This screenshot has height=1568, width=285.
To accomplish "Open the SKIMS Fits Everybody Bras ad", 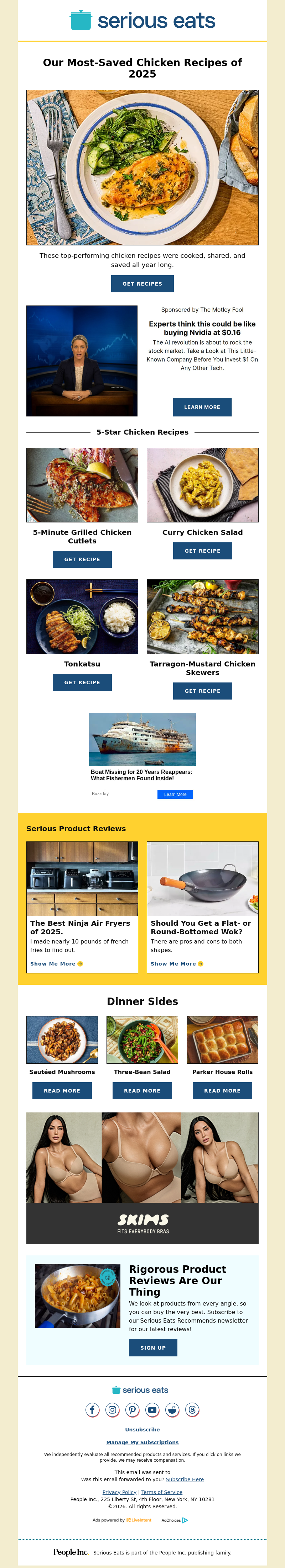I will coord(142,1177).
